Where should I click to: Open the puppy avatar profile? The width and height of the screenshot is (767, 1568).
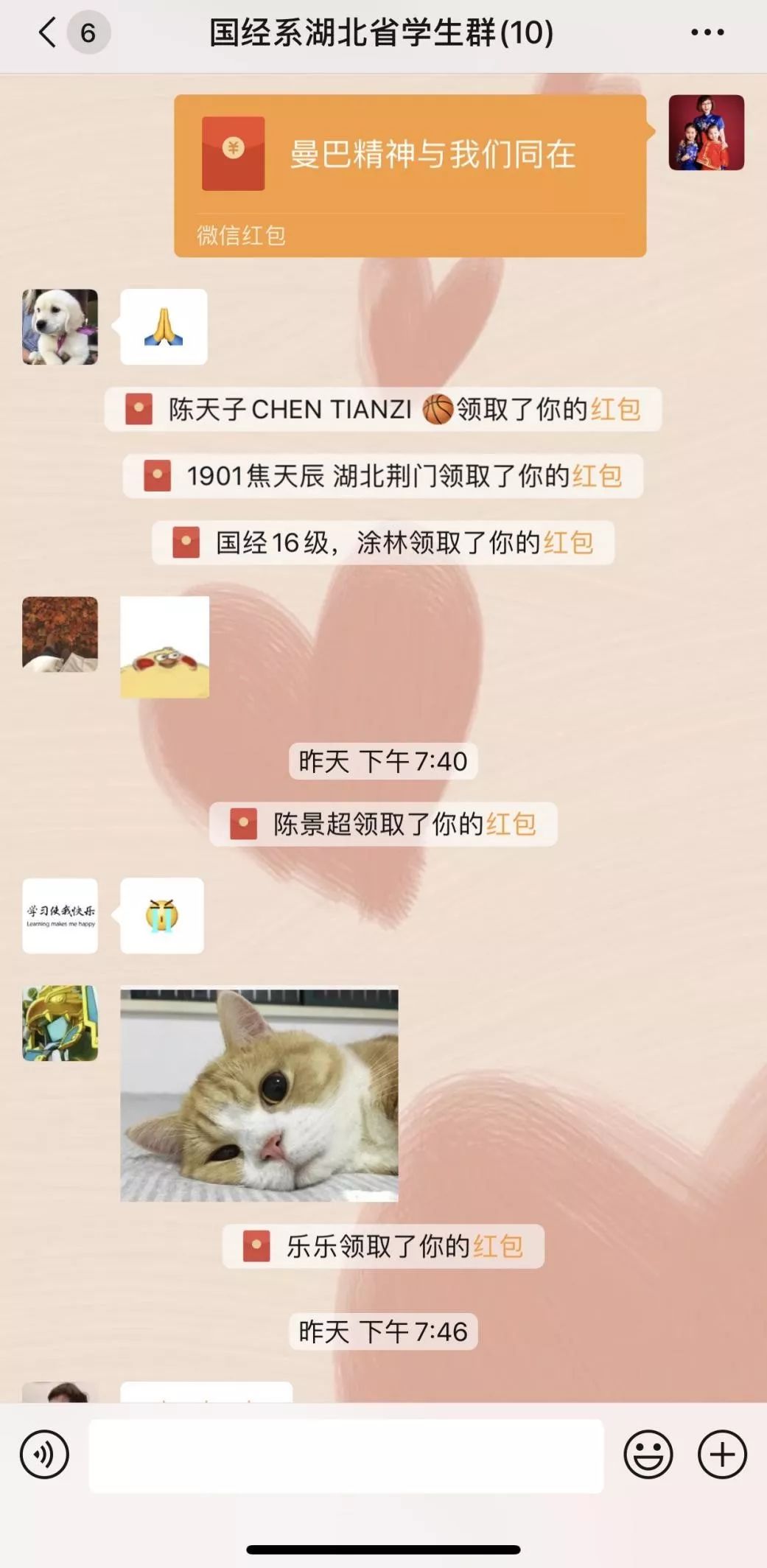pyautogui.click(x=60, y=326)
